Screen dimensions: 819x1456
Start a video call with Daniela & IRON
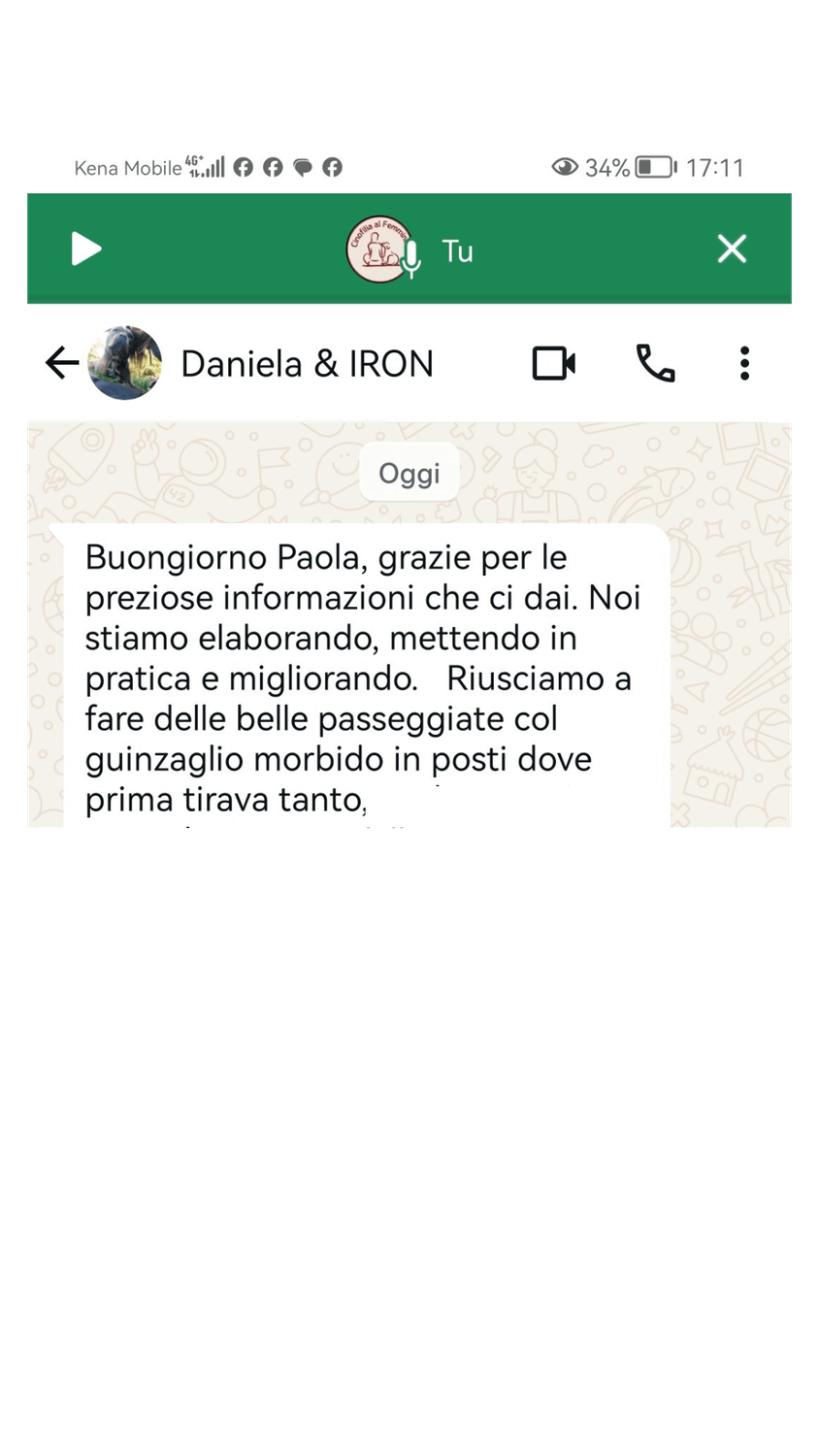click(x=554, y=364)
